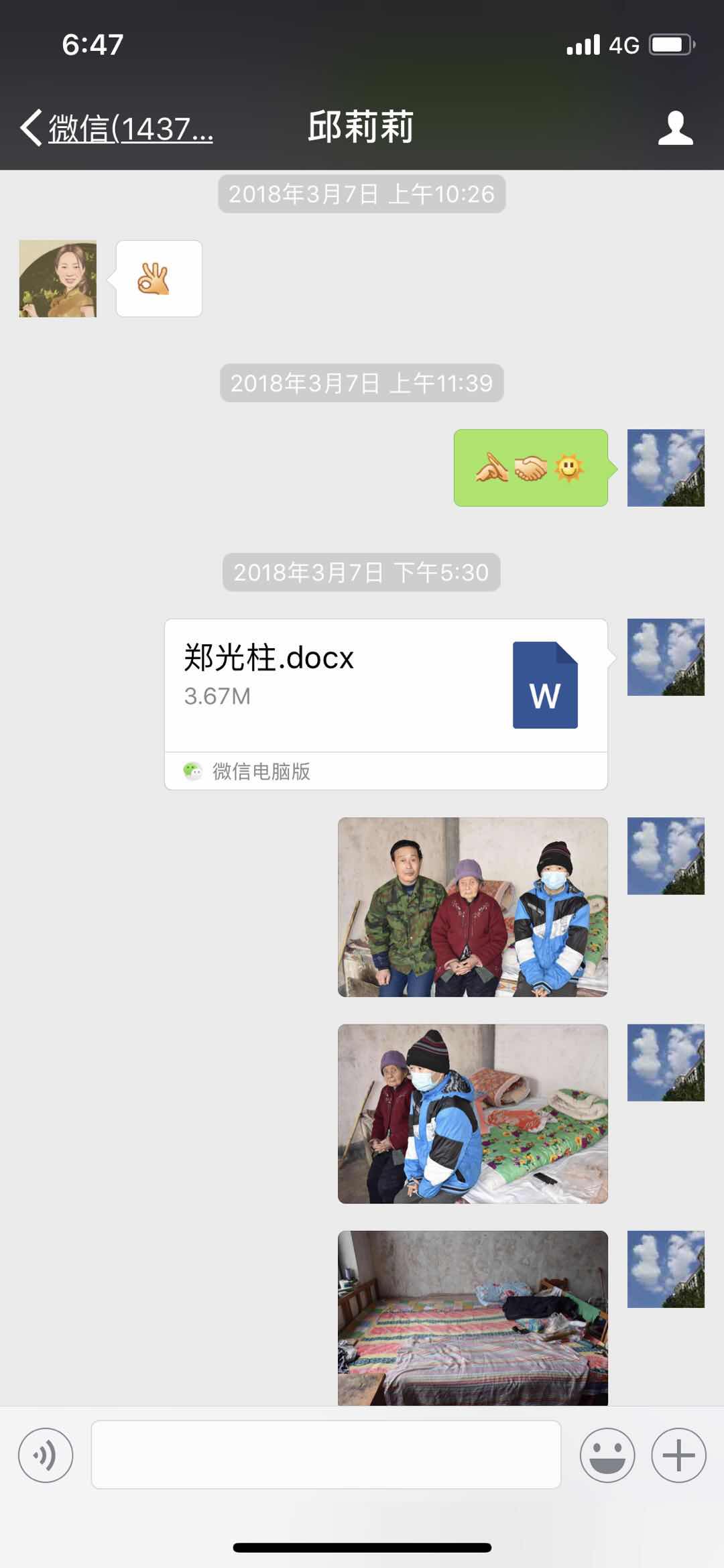Open the plus attachment menu
724x1568 pixels.
point(678,1456)
